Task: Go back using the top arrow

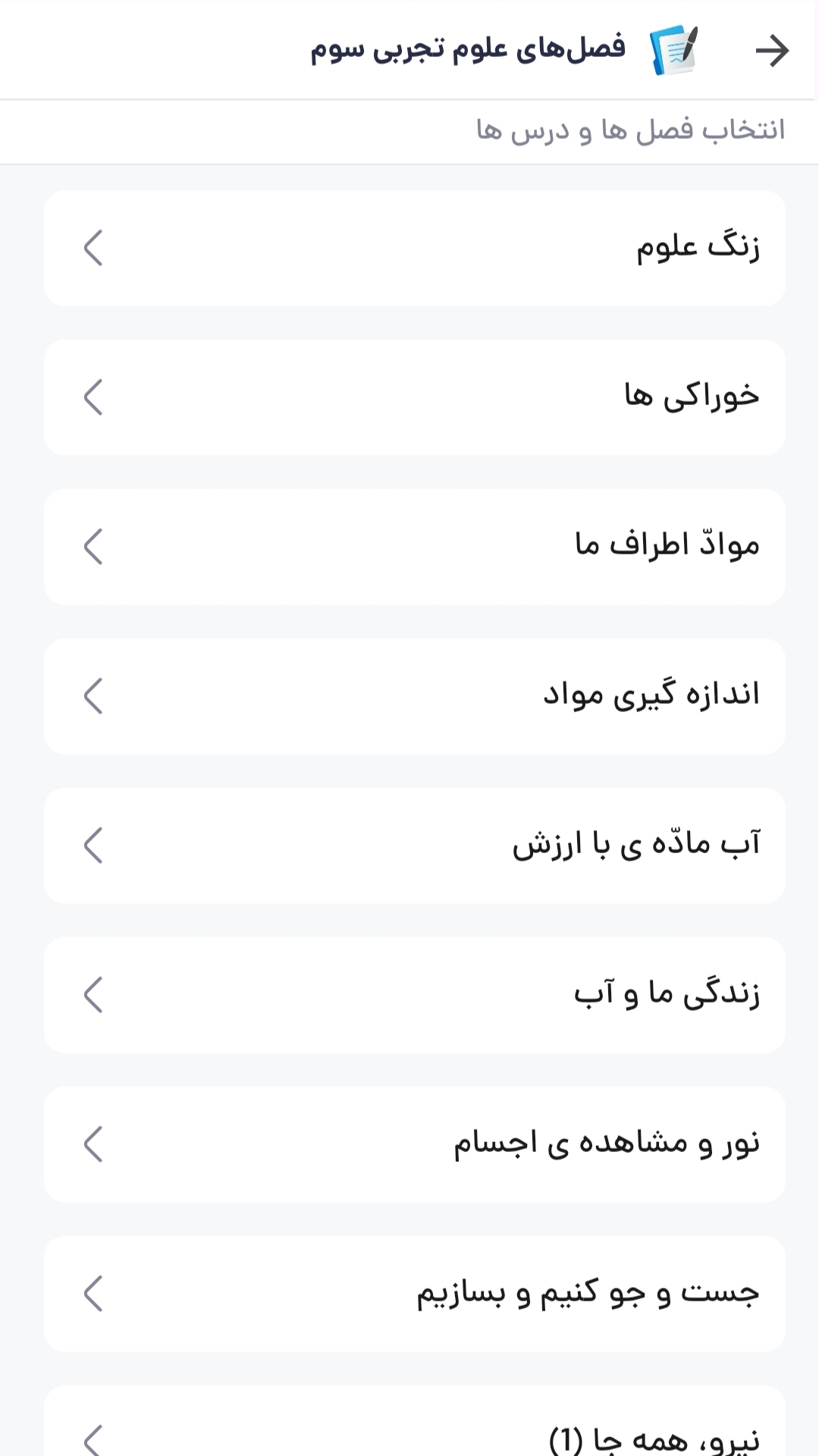Action: point(772,51)
